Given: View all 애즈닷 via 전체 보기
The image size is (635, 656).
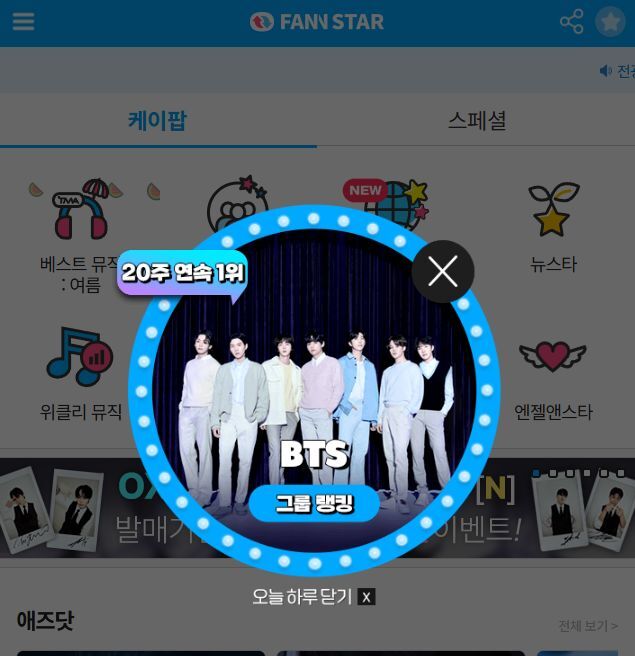Looking at the screenshot, I should (587, 626).
